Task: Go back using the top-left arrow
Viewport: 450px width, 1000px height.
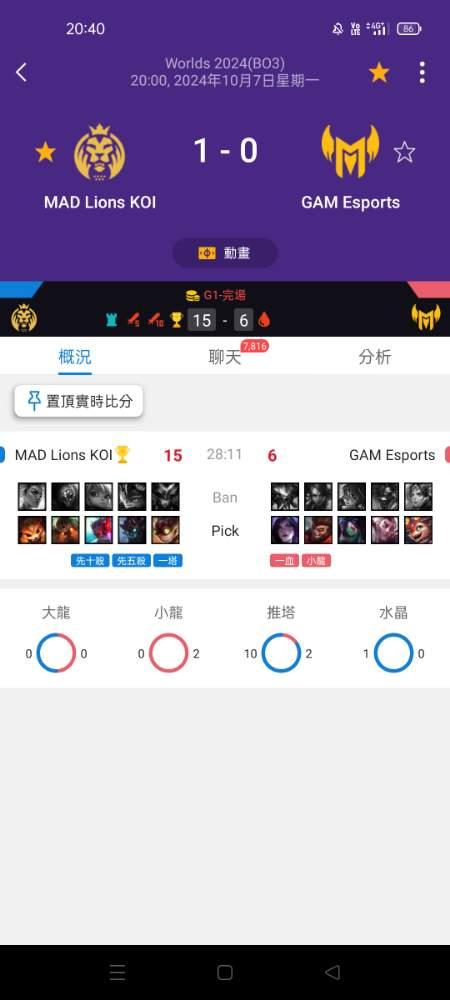Action: [x=21, y=72]
